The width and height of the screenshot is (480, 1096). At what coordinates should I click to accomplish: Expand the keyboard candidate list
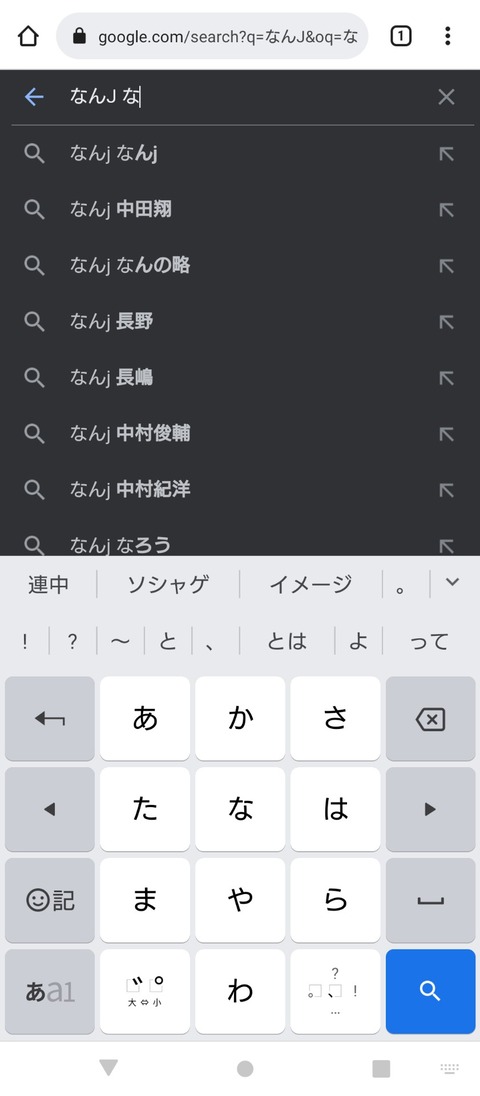tap(453, 582)
